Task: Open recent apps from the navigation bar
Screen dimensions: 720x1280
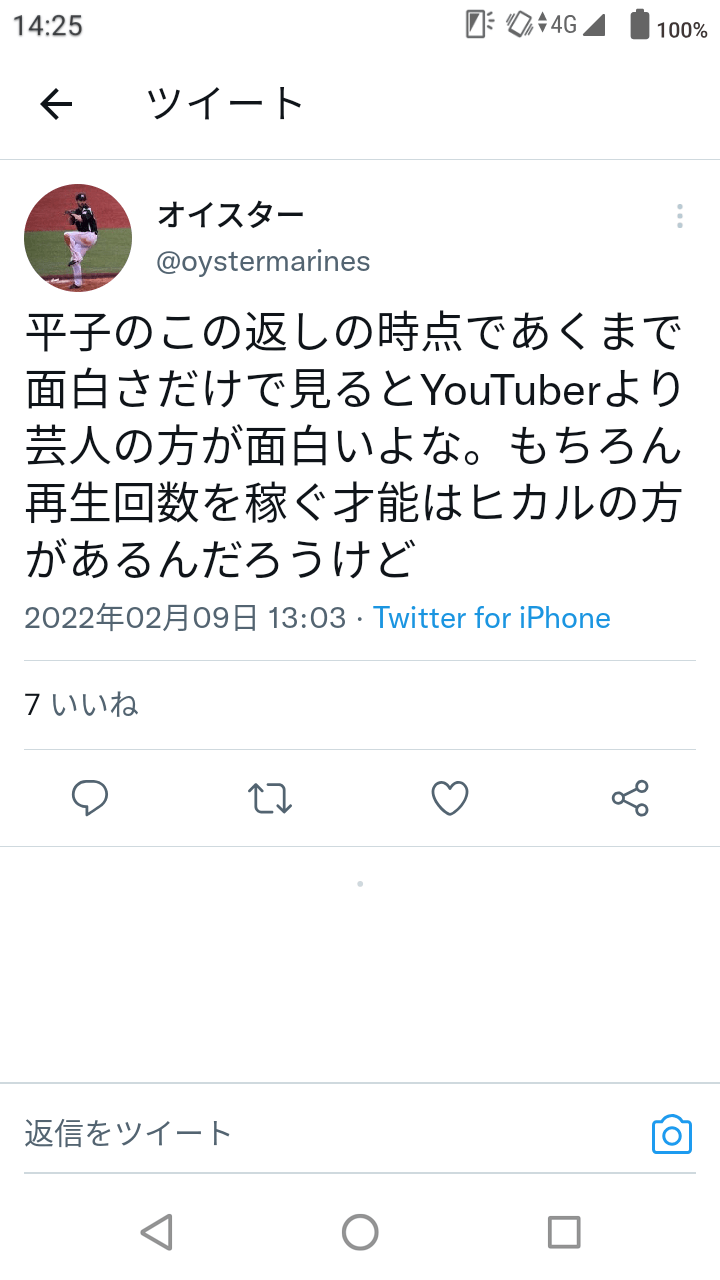Action: (564, 1232)
